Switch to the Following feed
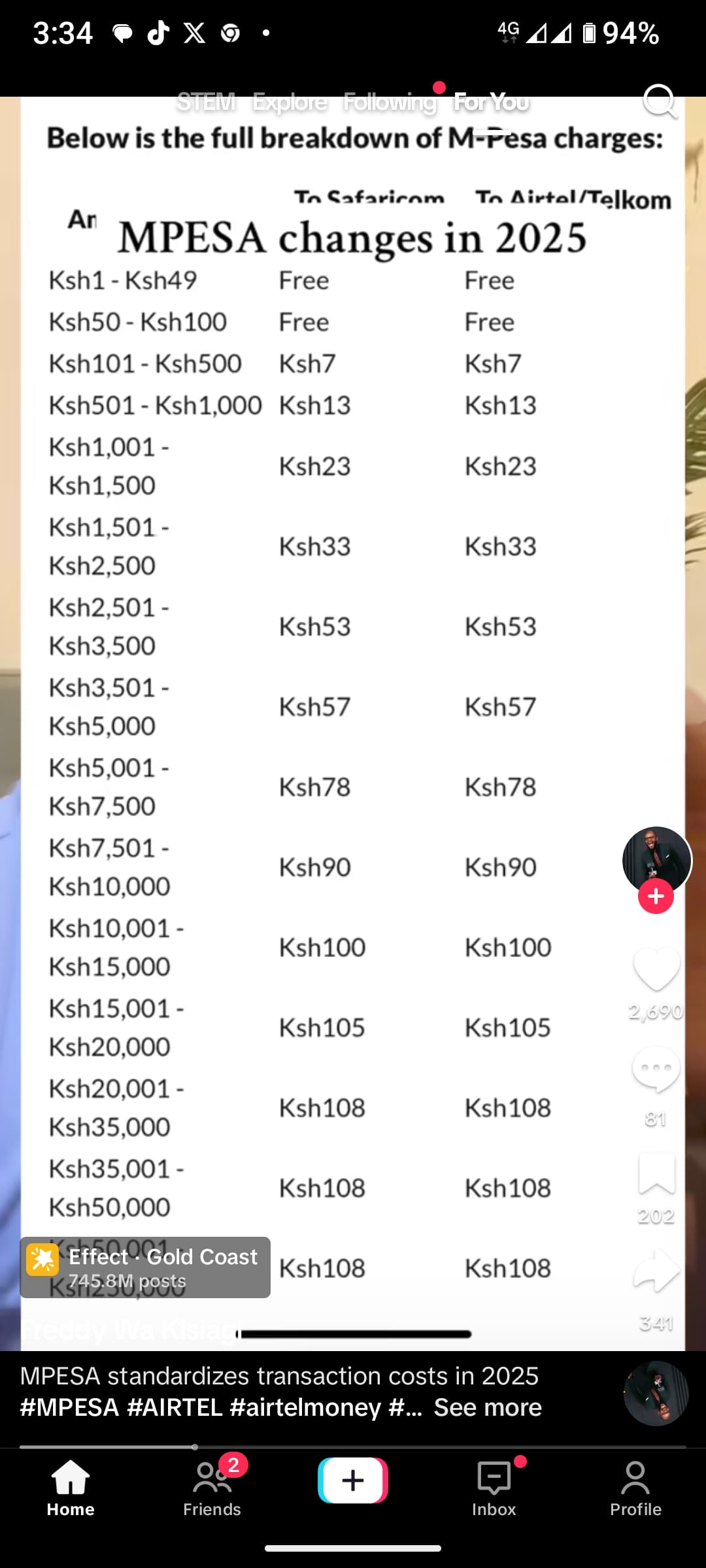 point(390,101)
